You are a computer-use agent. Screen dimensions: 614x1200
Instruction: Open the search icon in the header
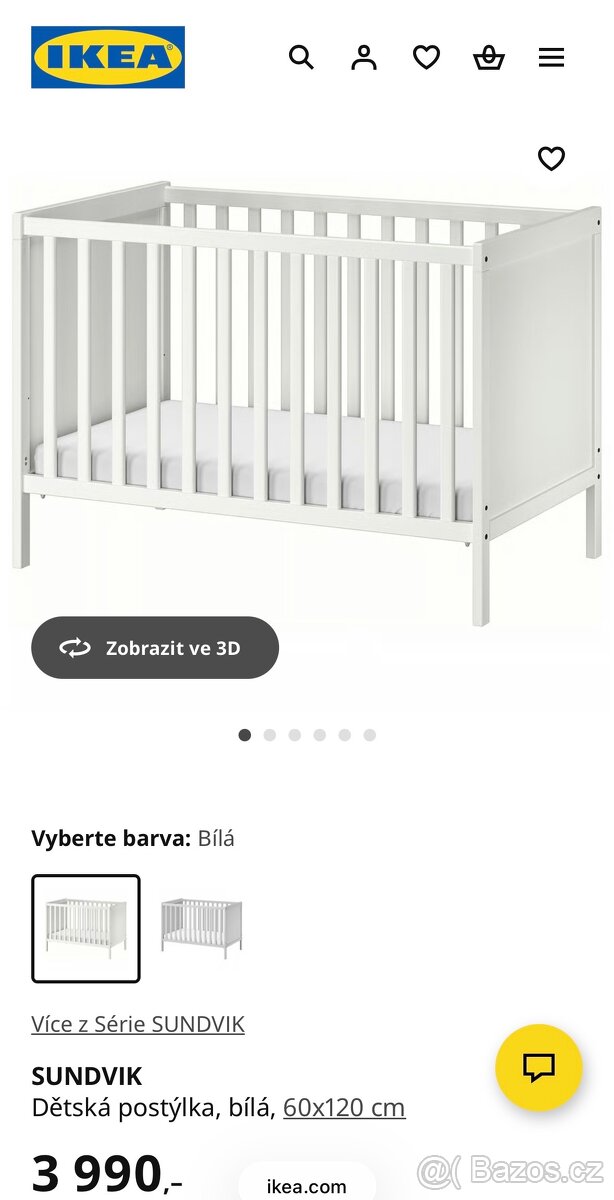(301, 58)
